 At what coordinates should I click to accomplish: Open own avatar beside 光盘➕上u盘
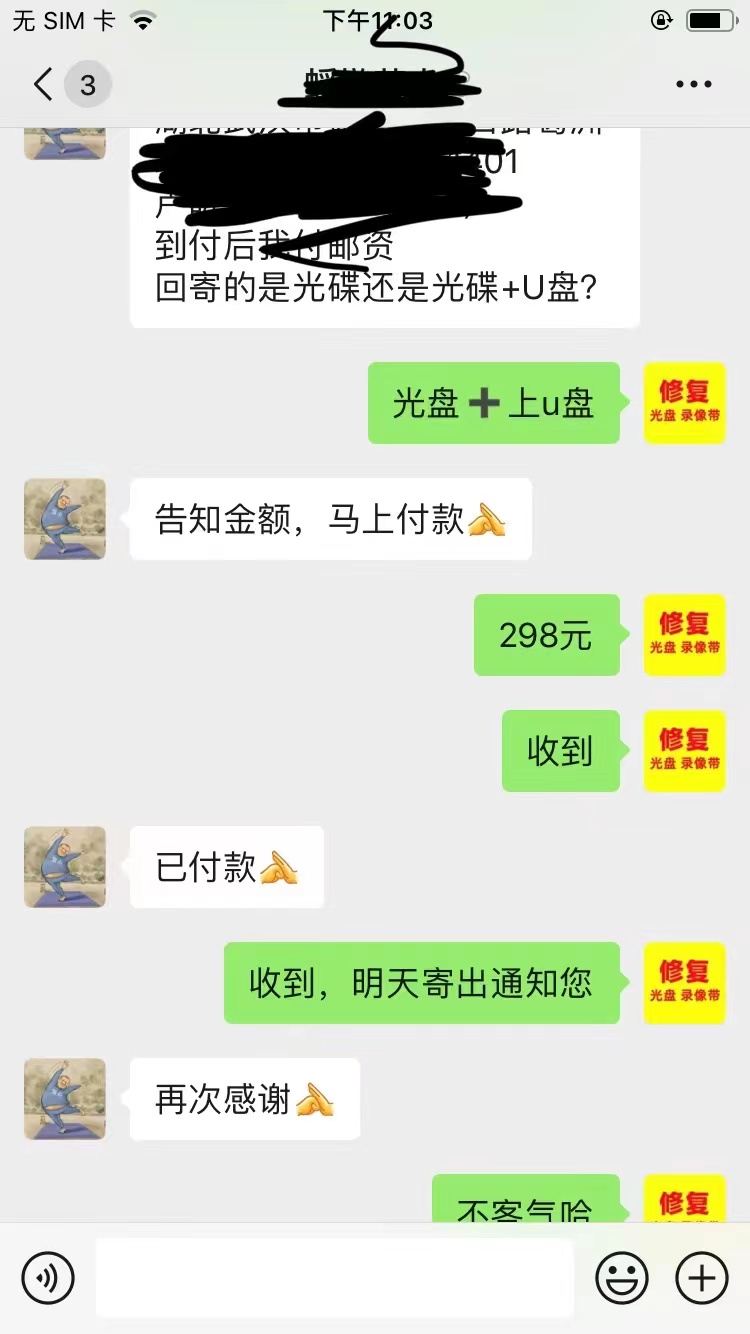tap(684, 403)
